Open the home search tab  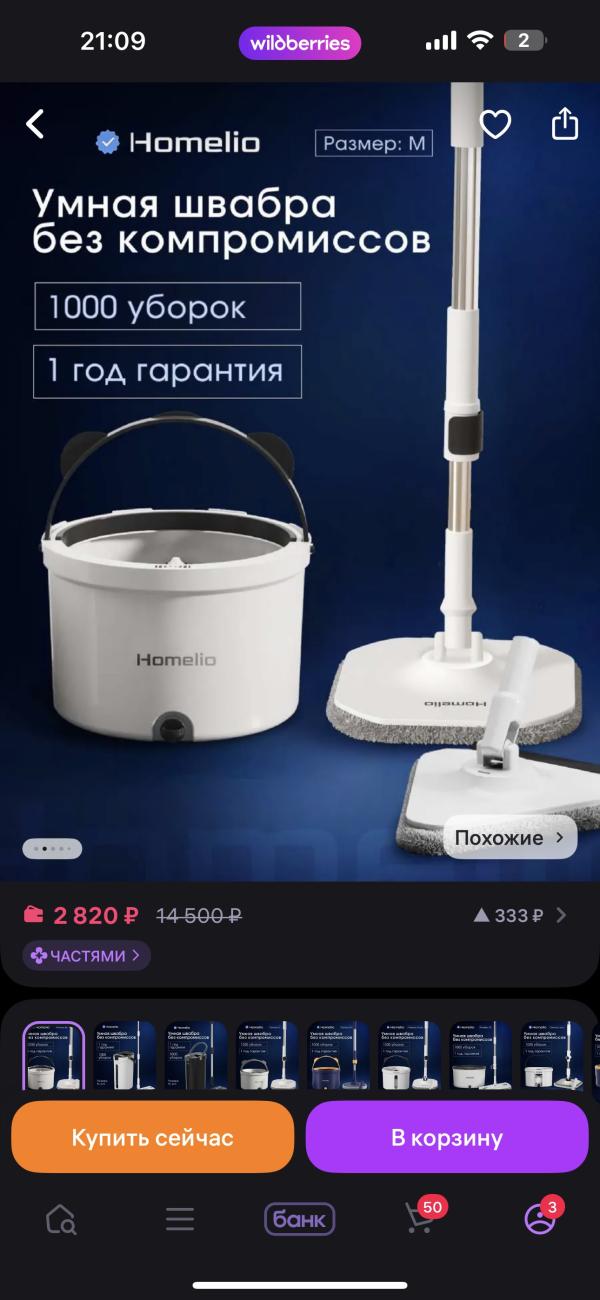click(61, 1219)
